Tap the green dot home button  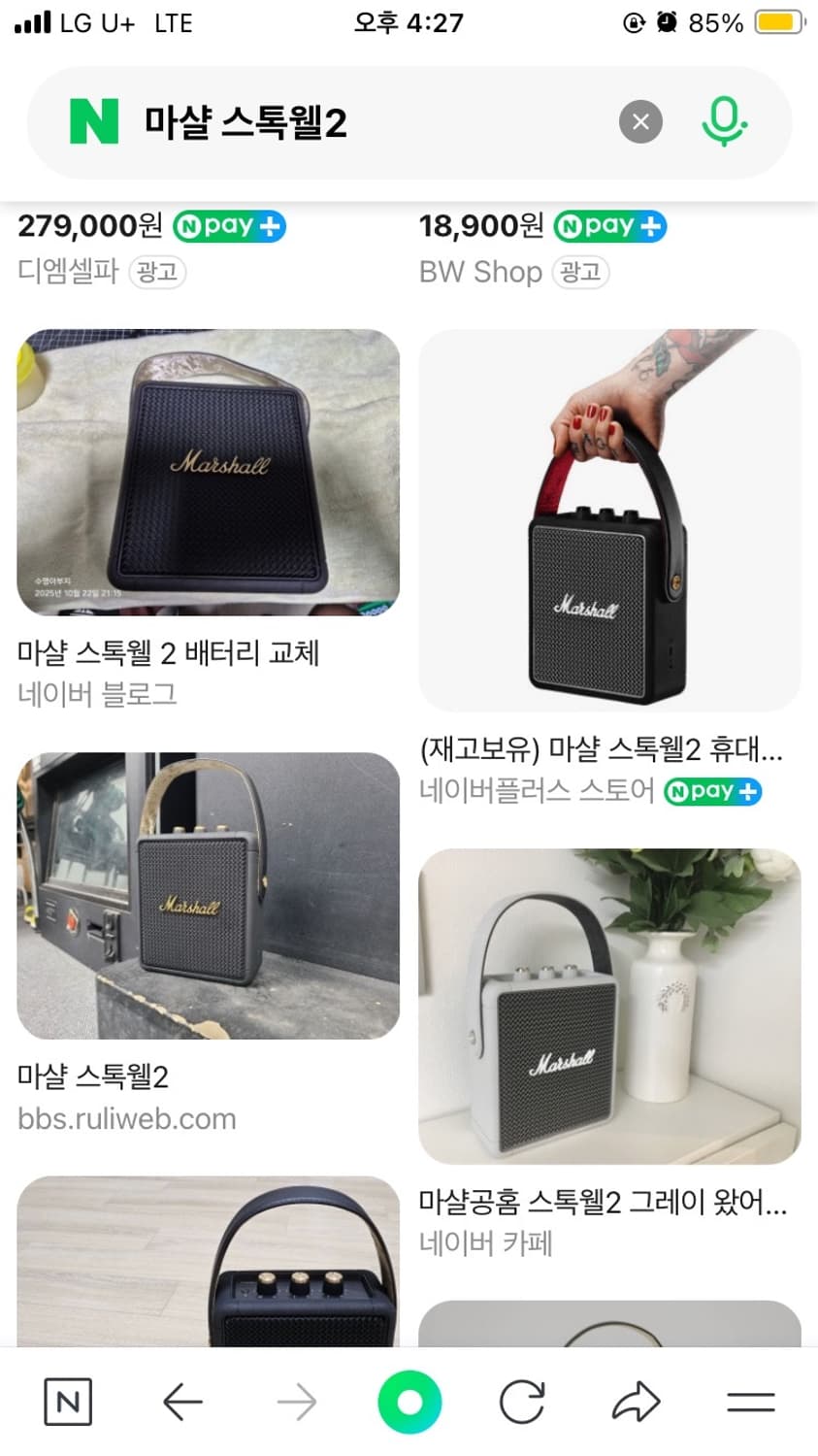click(x=409, y=1402)
